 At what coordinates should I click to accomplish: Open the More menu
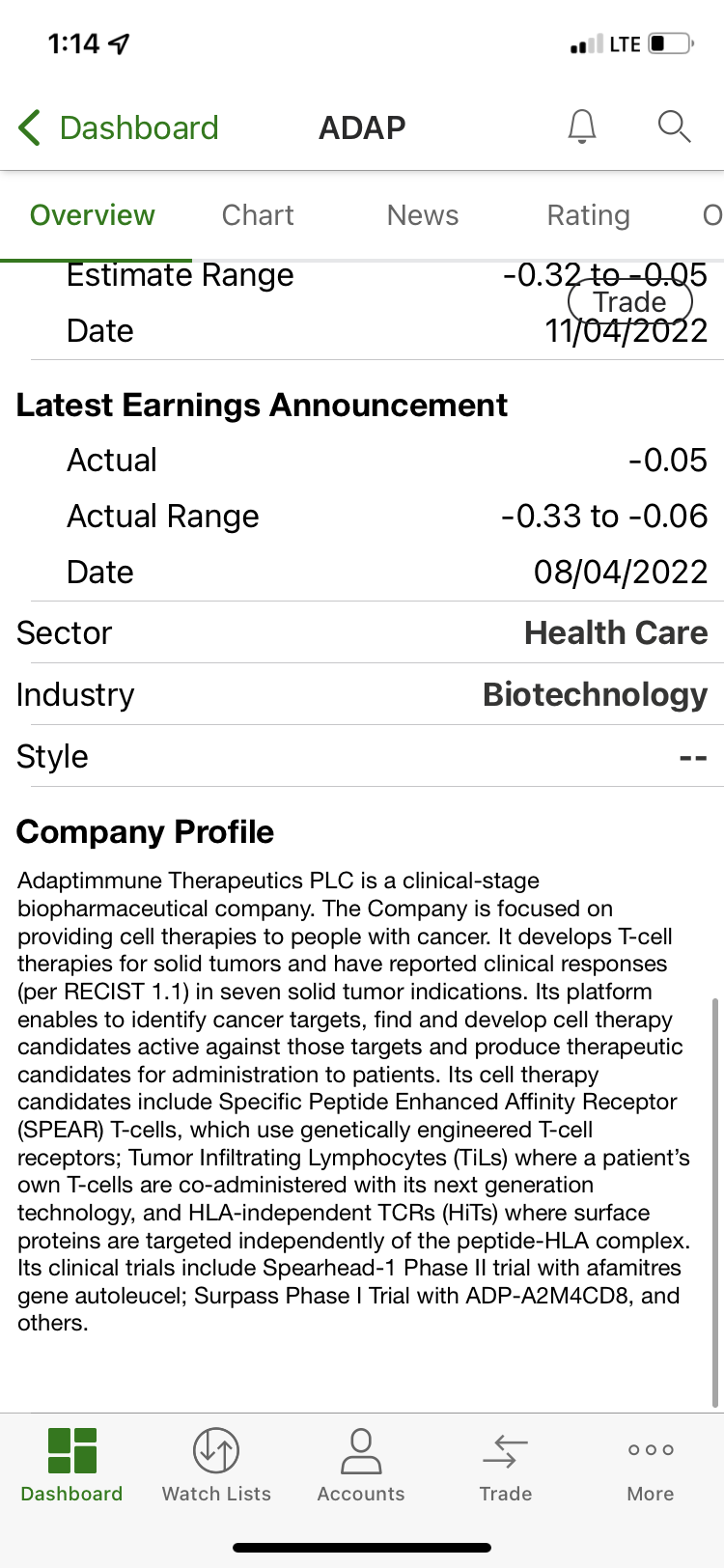tap(651, 1465)
